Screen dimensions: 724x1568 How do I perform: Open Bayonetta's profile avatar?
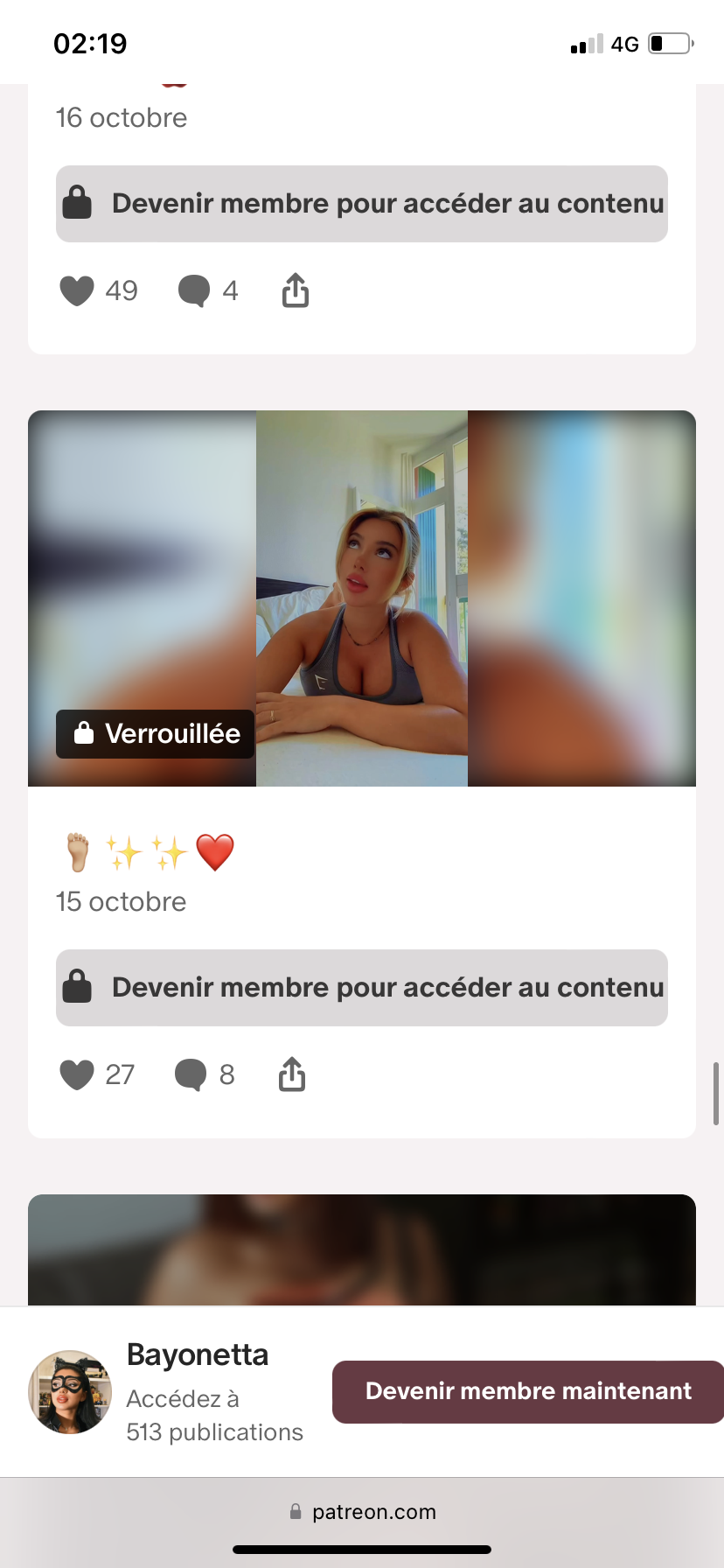[x=70, y=1391]
